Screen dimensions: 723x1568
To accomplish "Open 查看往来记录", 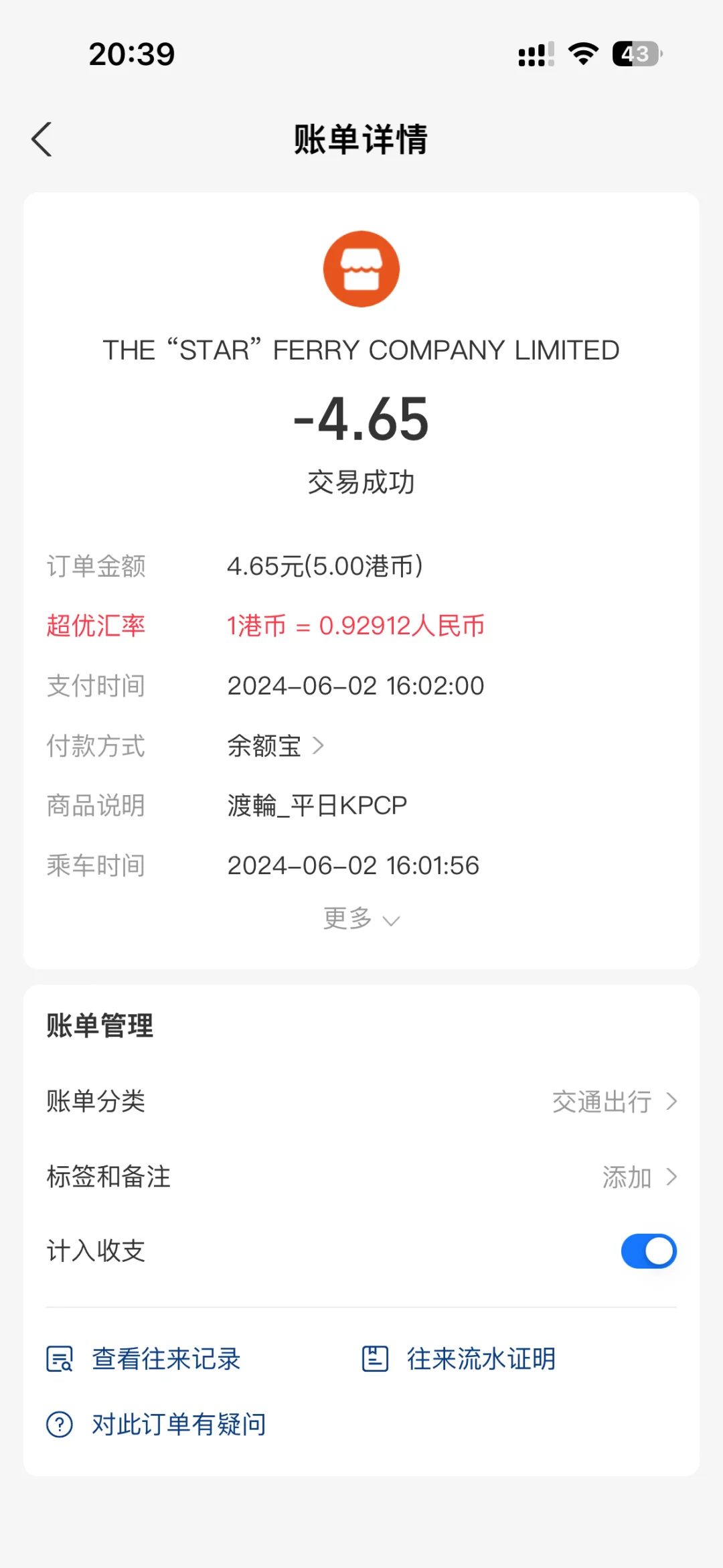I will pyautogui.click(x=143, y=1359).
